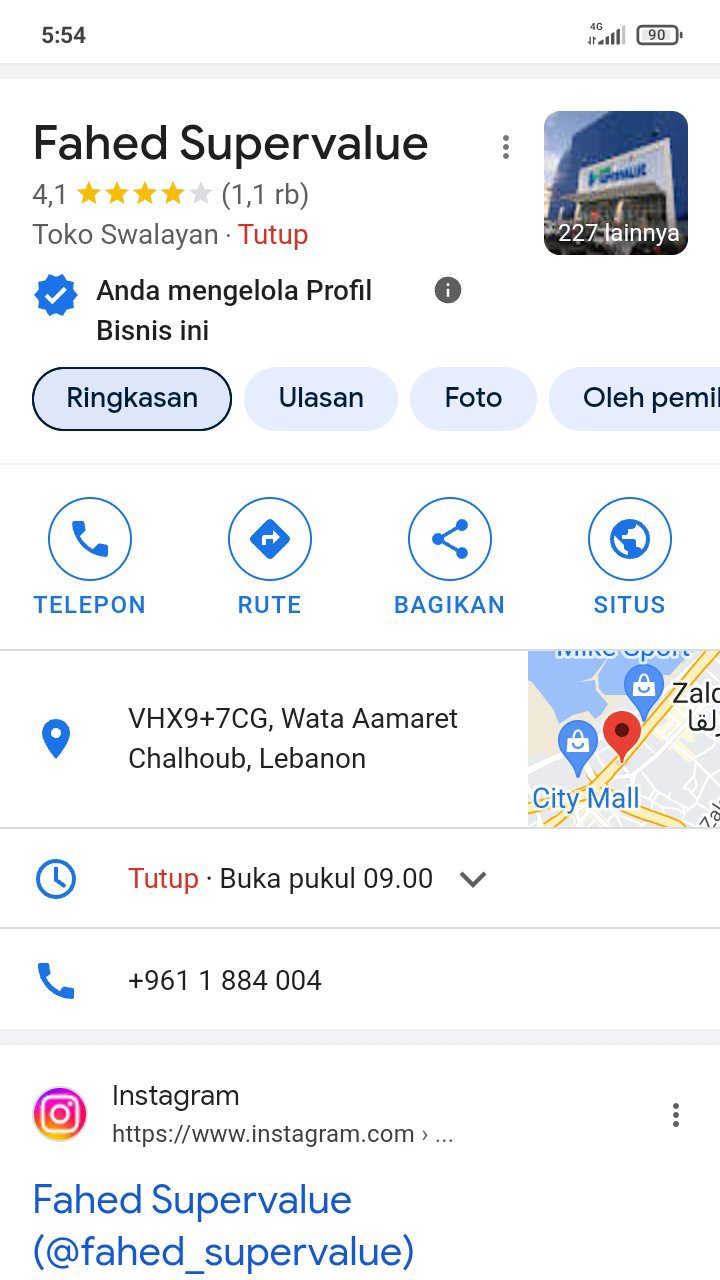Screen dimensions: 720x1280
Task: Open the overflow menu beside Fahed Supervalue
Action: 506,147
